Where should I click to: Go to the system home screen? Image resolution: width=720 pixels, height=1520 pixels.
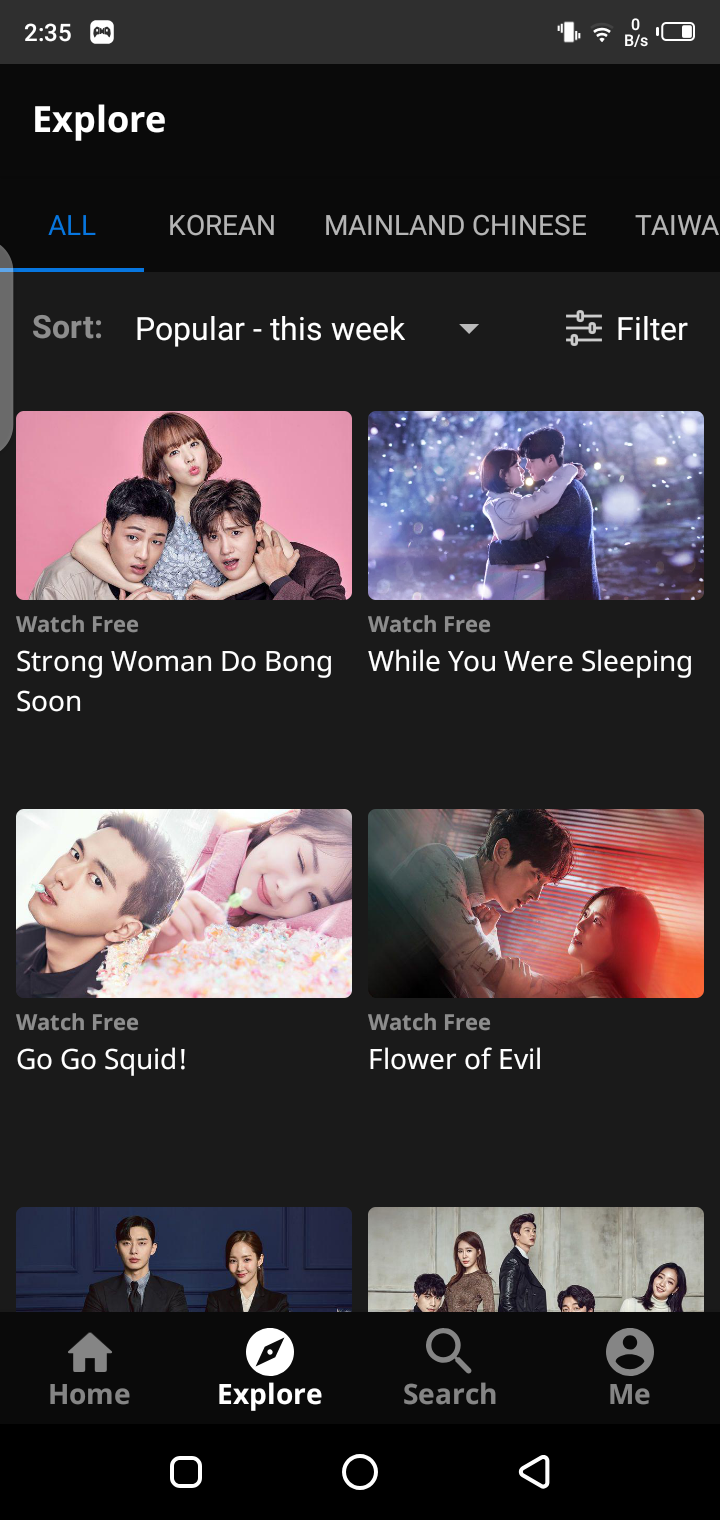point(360,1471)
